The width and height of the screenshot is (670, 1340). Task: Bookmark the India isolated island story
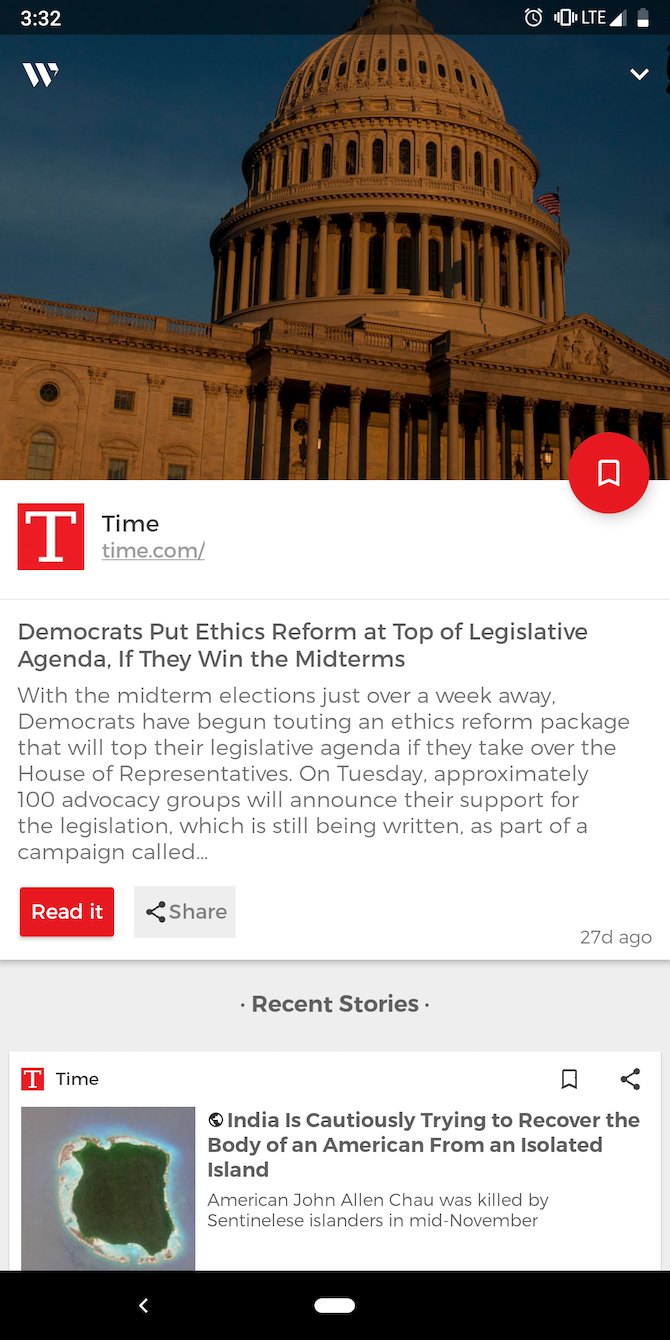(569, 1079)
